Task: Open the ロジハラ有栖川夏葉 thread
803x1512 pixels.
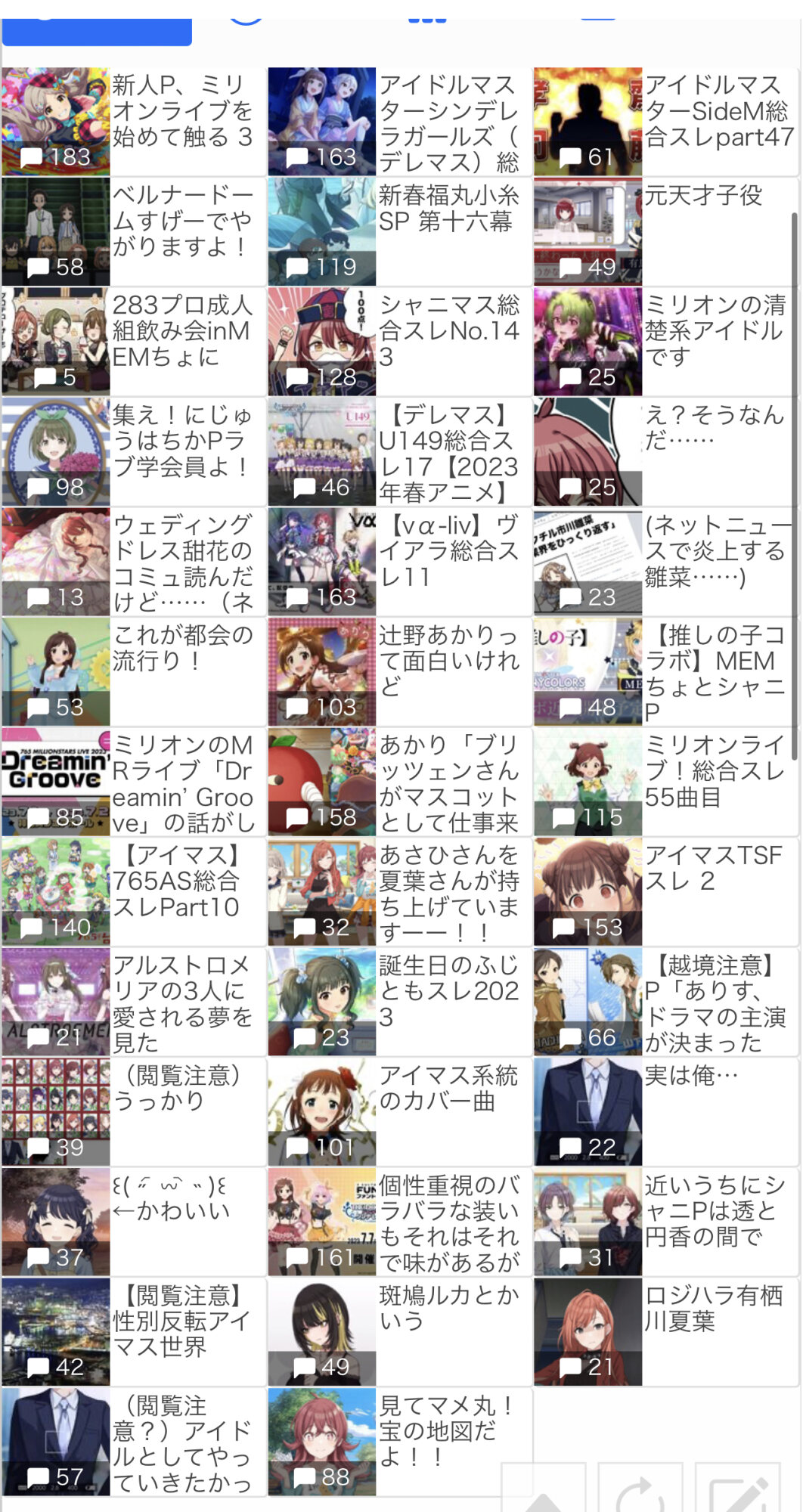Action: coord(666,1331)
